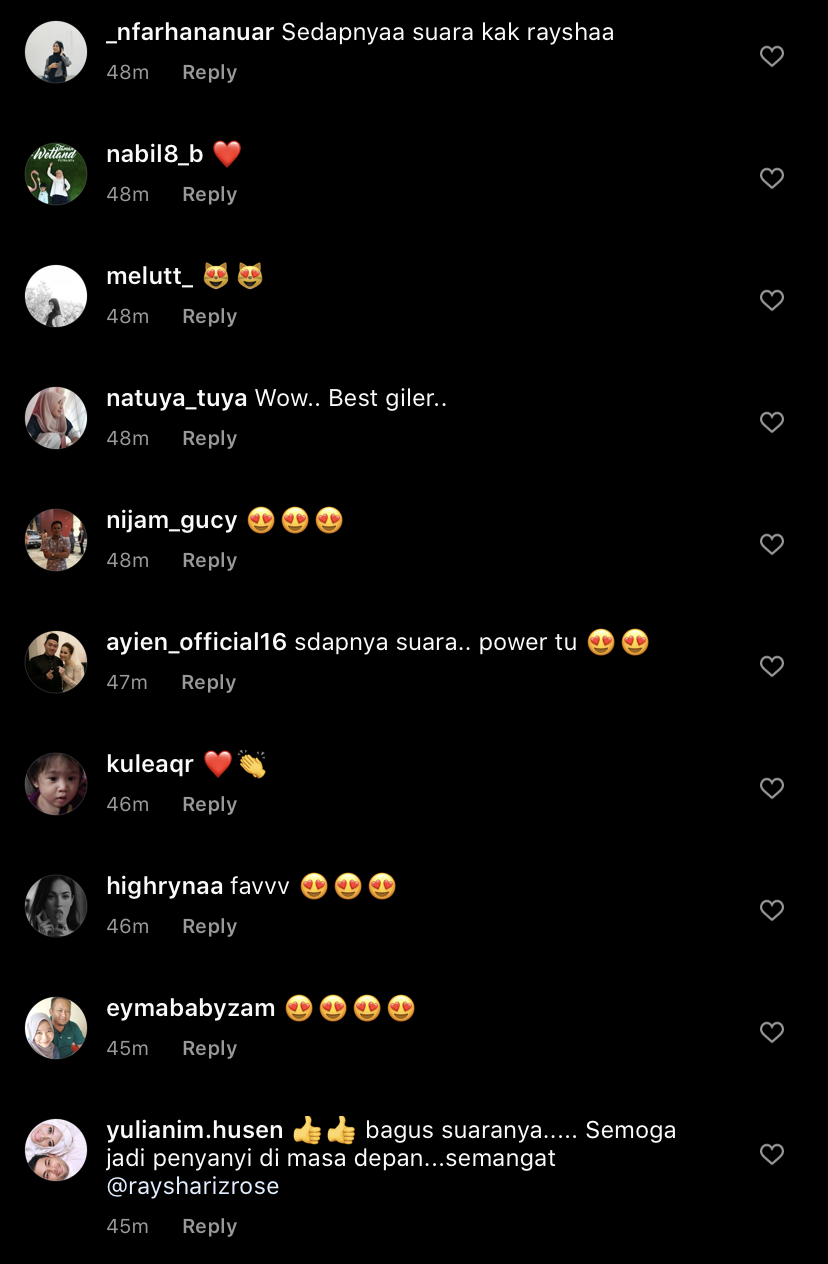Open melutt_'s profile avatar

click(56, 296)
